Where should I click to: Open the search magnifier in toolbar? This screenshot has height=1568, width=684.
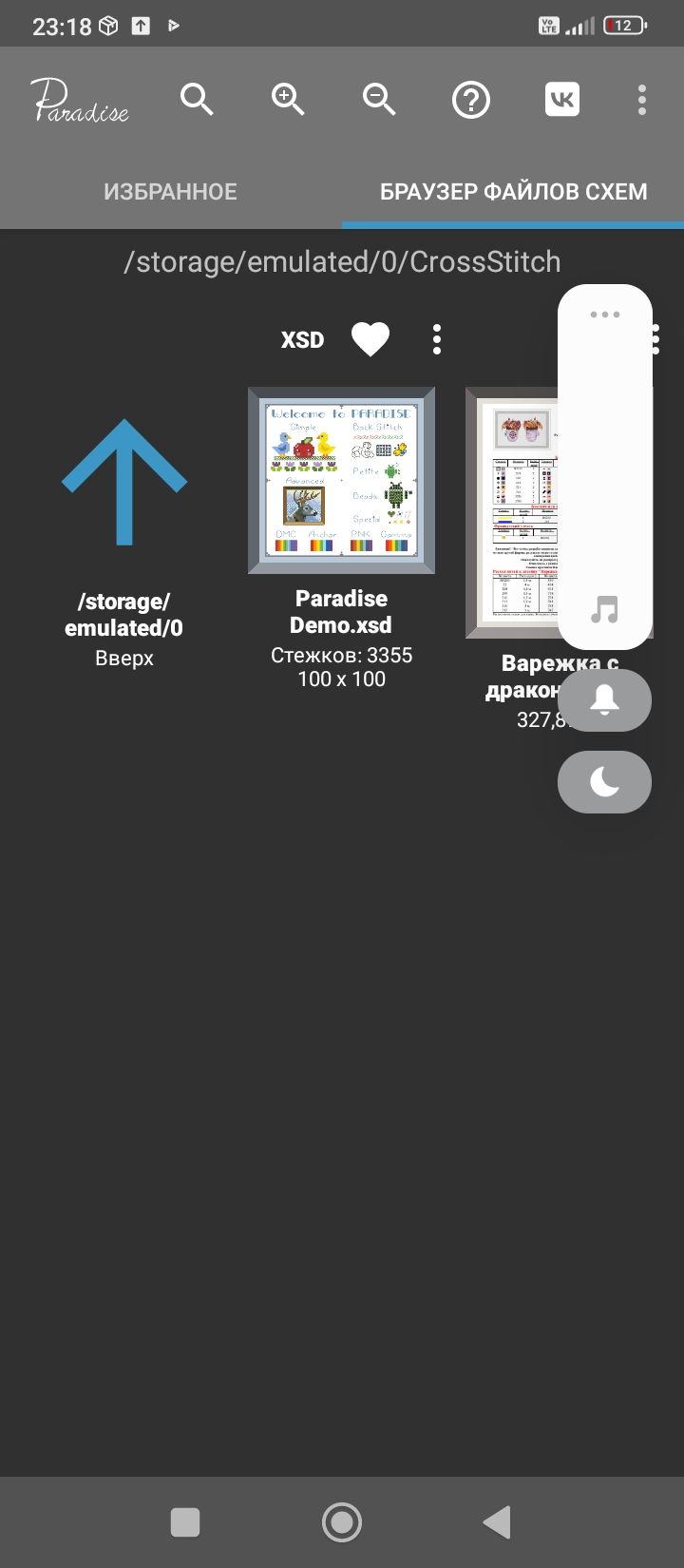197,99
